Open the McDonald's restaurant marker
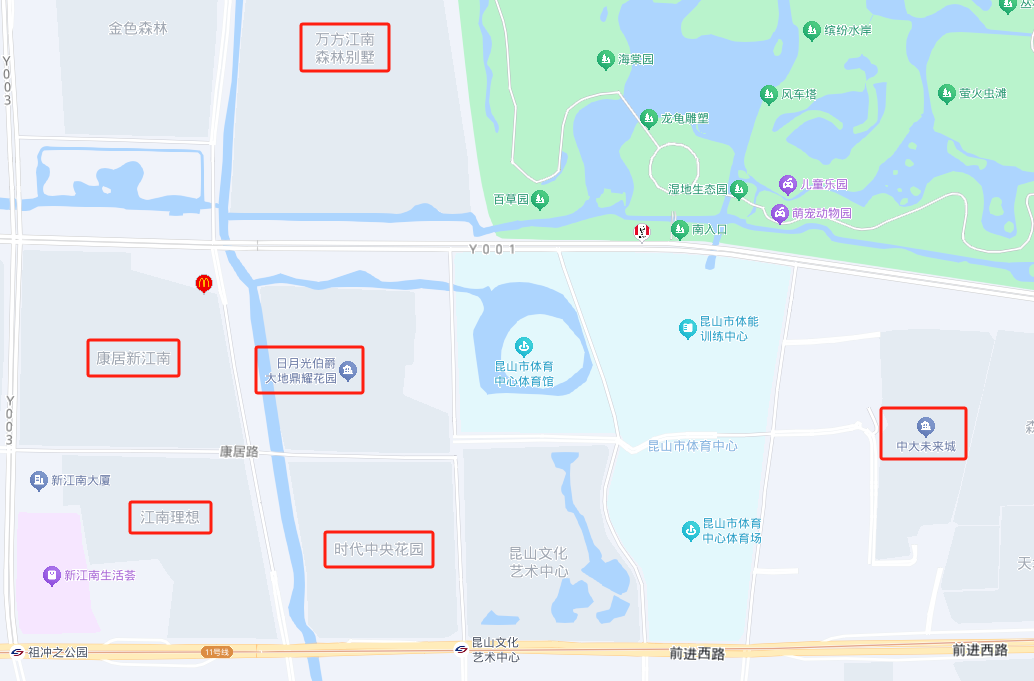This screenshot has width=1034, height=681. (204, 284)
